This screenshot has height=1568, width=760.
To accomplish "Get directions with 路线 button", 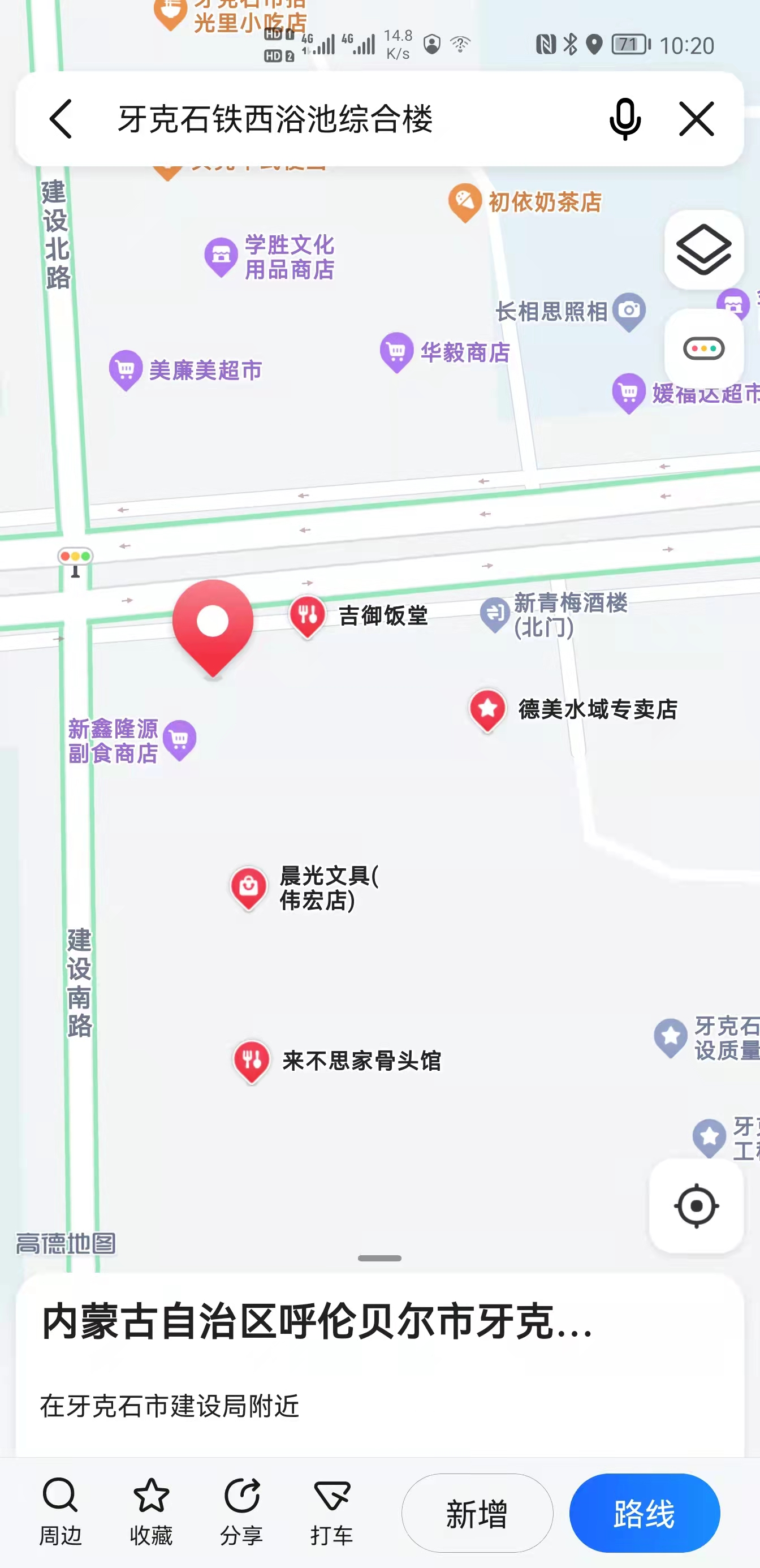I will [645, 1513].
